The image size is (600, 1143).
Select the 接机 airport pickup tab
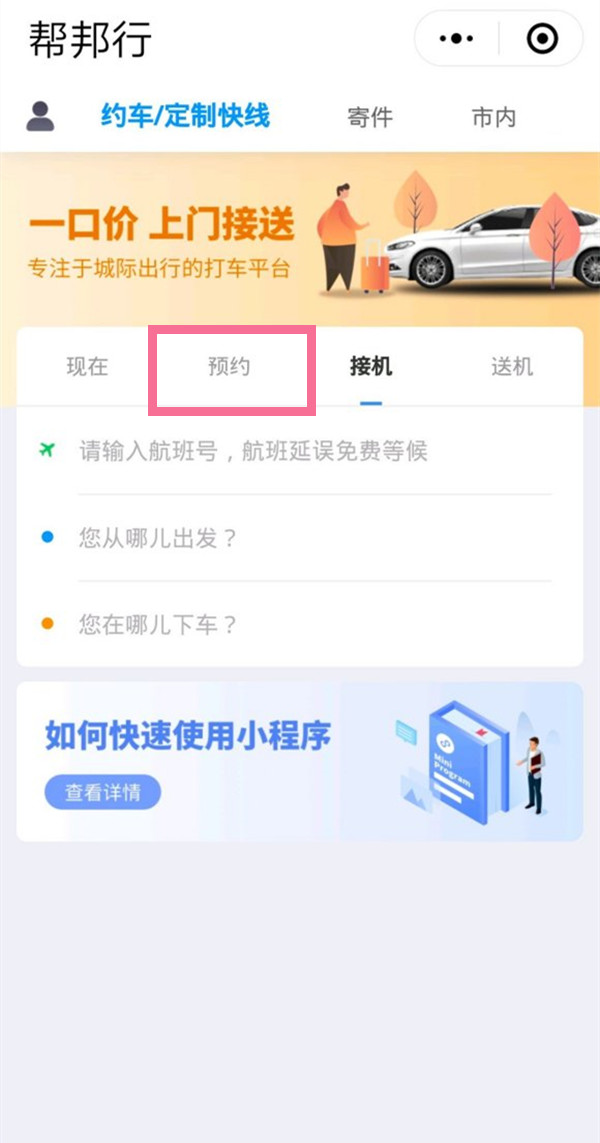(x=371, y=367)
